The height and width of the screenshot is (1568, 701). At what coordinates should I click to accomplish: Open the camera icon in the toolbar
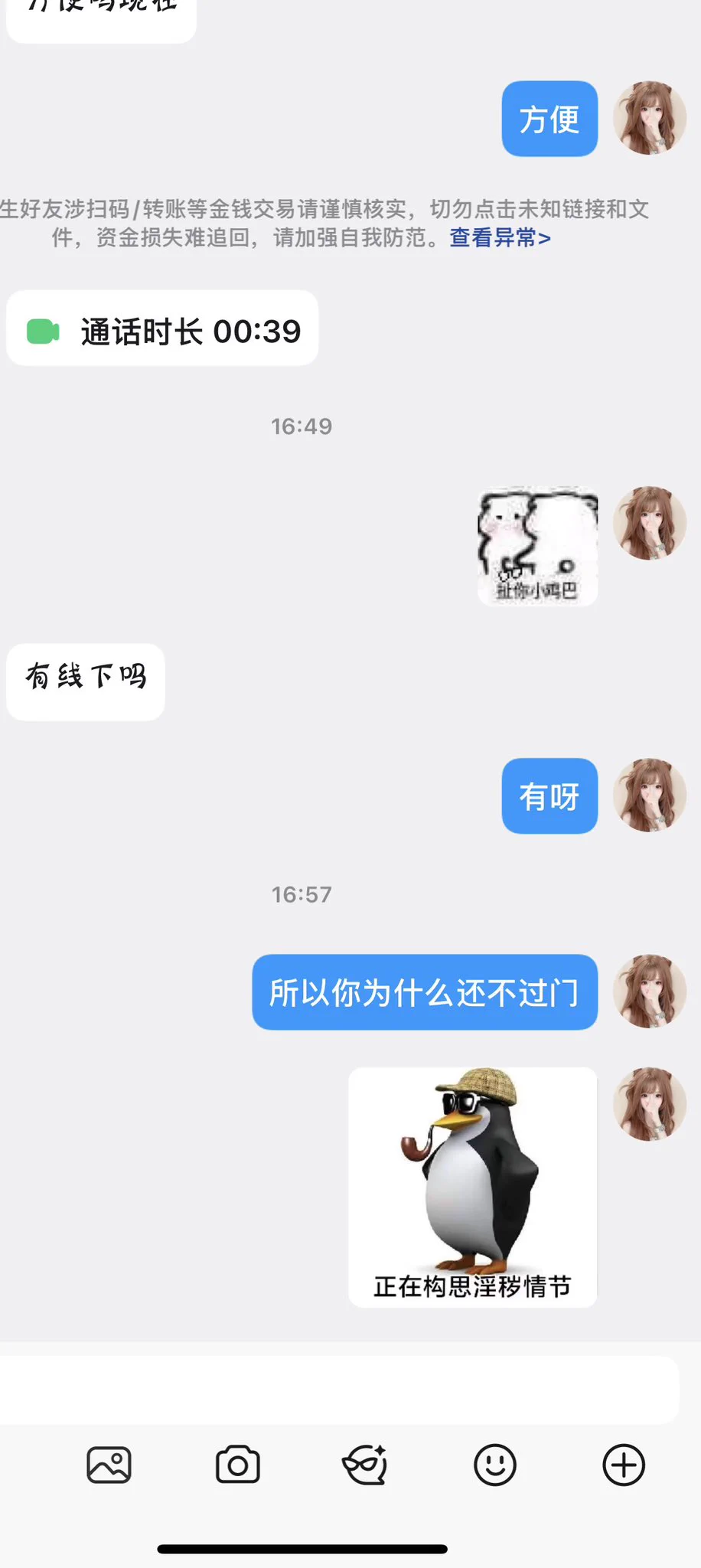[x=237, y=1465]
